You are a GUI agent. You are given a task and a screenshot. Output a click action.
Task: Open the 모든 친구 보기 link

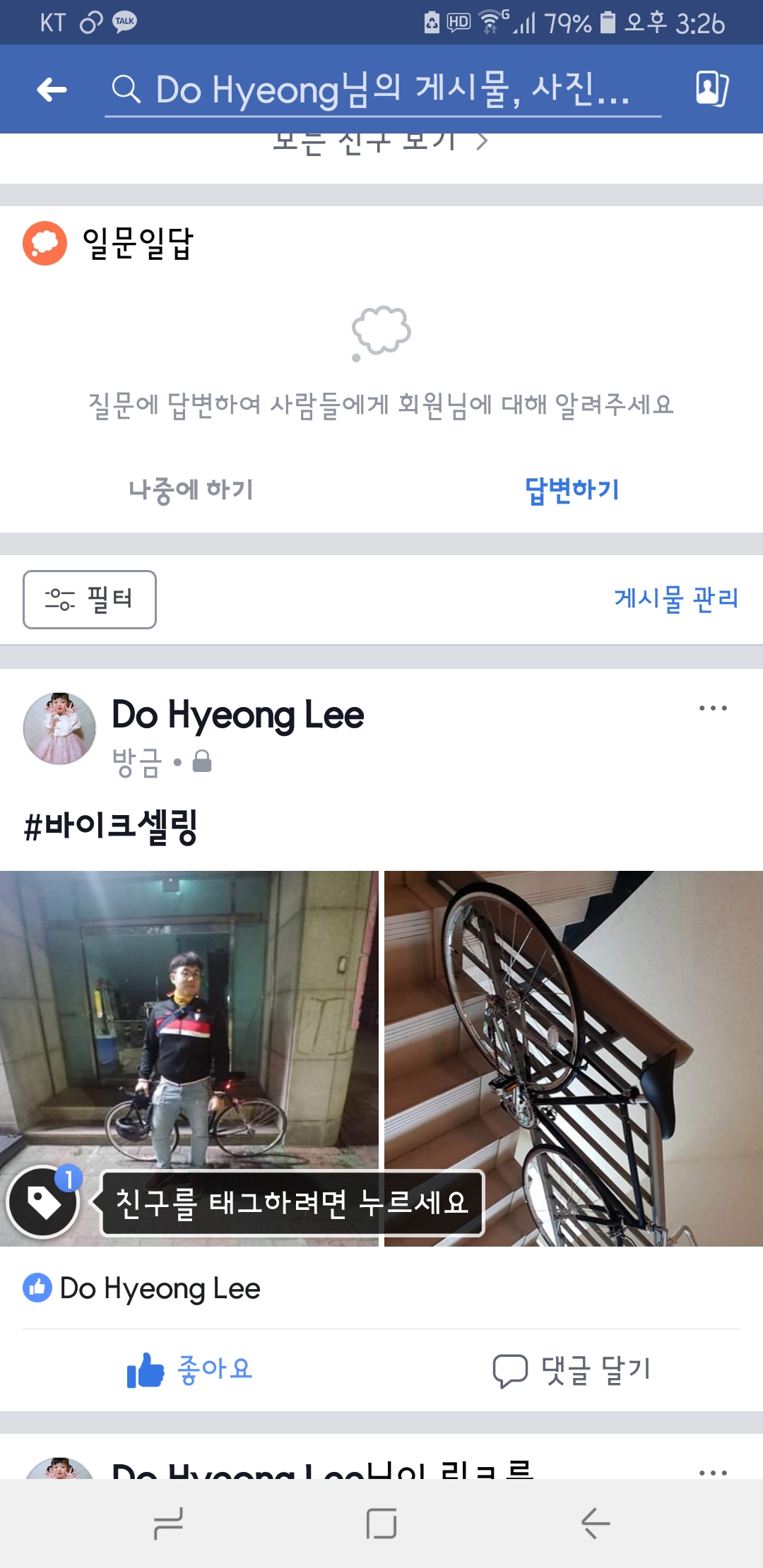tap(380, 141)
